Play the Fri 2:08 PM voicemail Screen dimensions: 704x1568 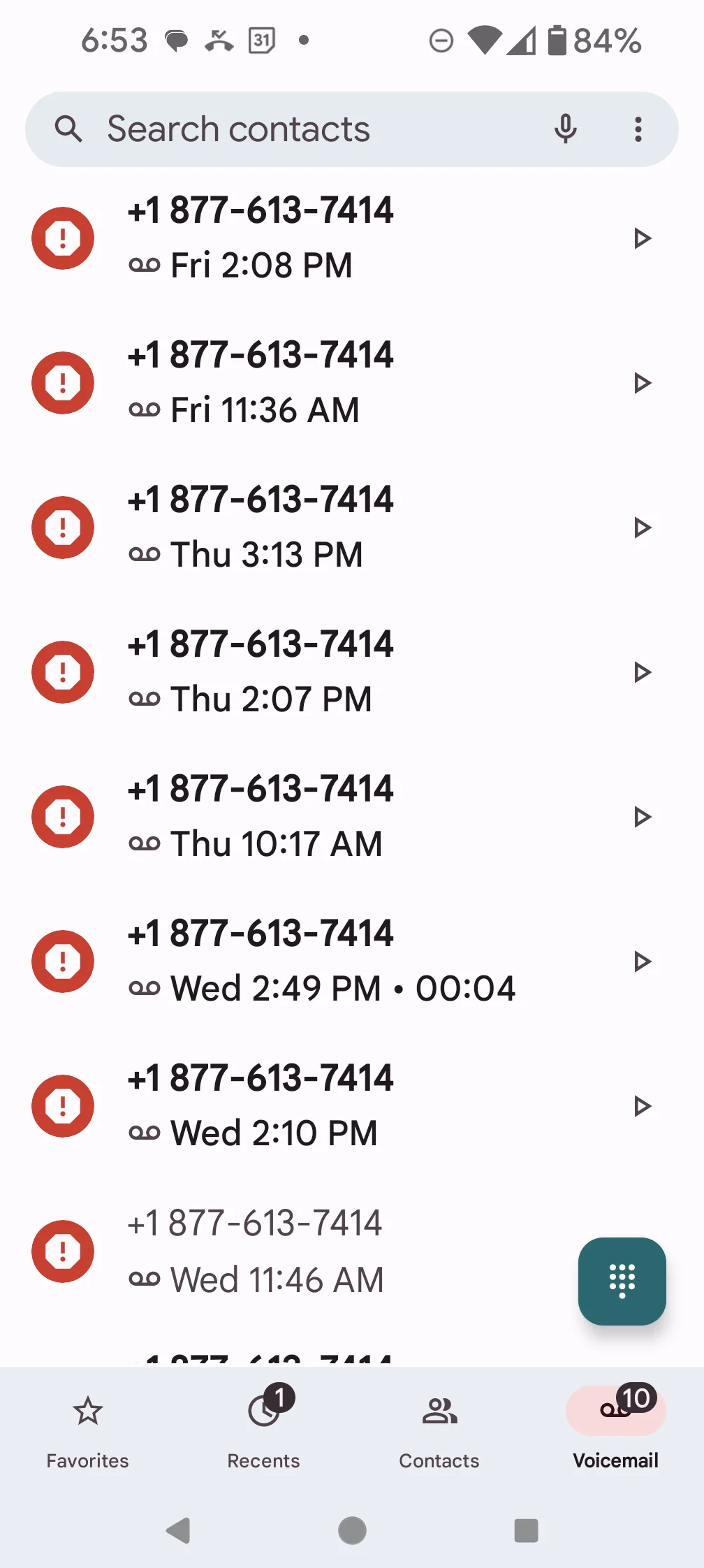642,238
